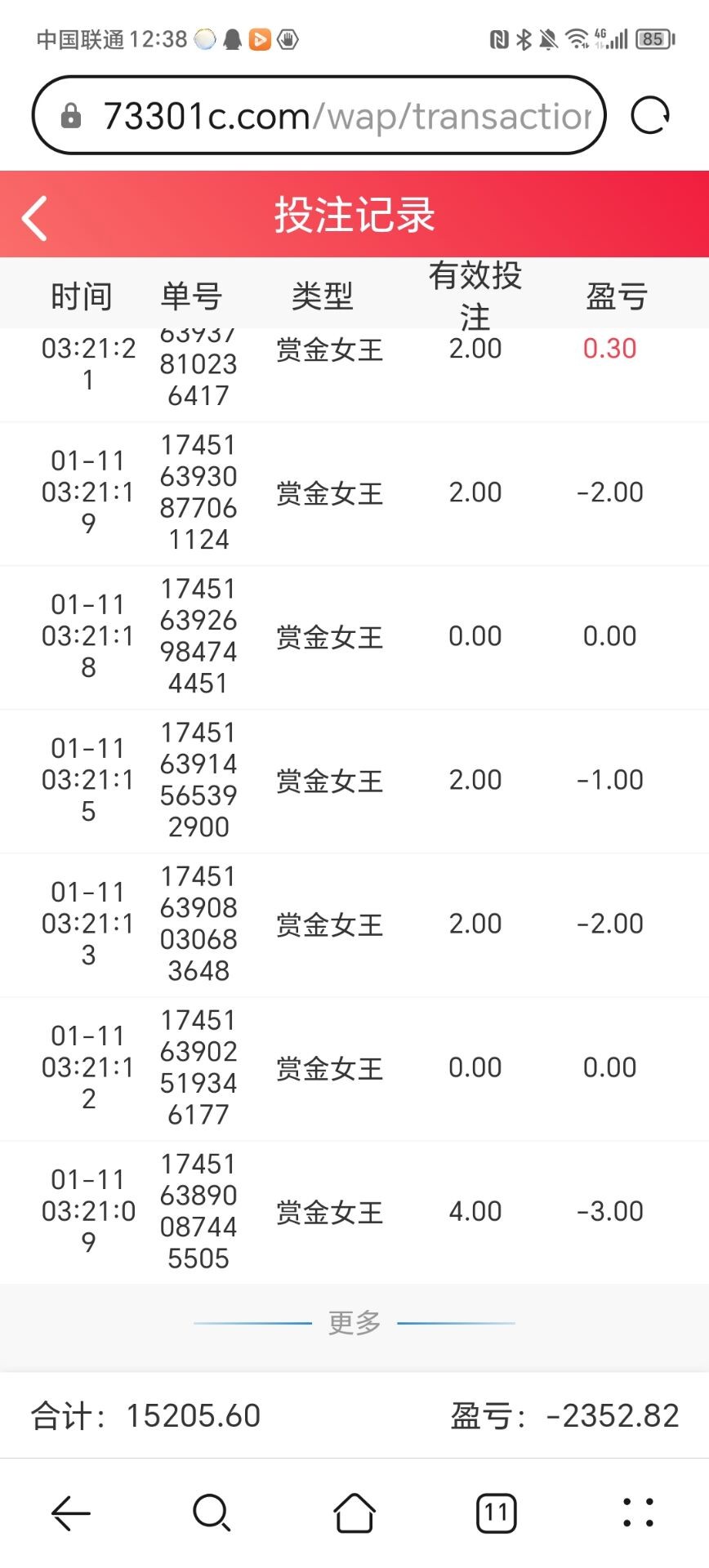This screenshot has width=709, height=1568.
Task: Navigate back with the browser back arrow
Action: [x=71, y=1513]
